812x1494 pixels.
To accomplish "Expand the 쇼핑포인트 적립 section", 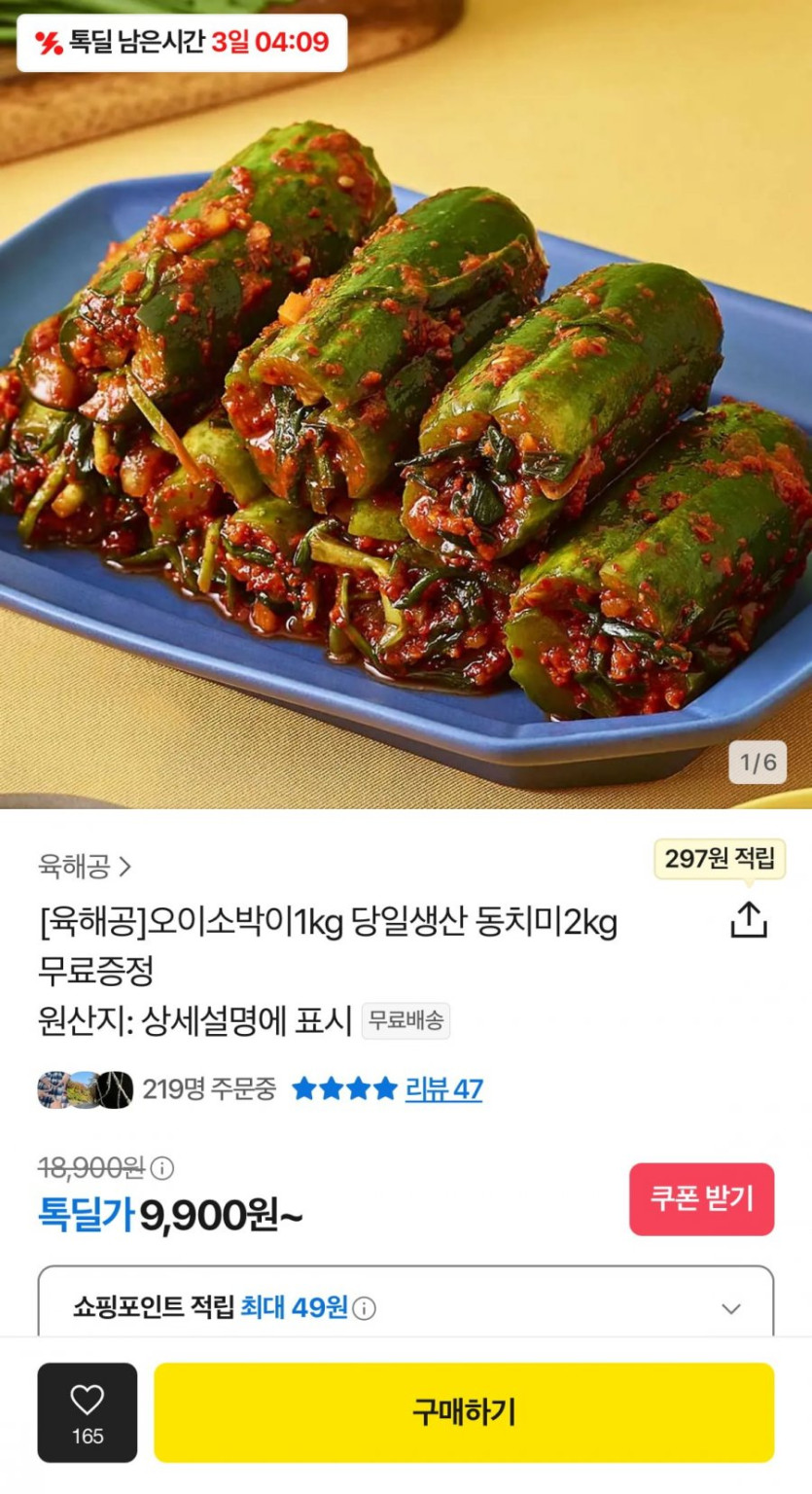I will coord(731,1308).
